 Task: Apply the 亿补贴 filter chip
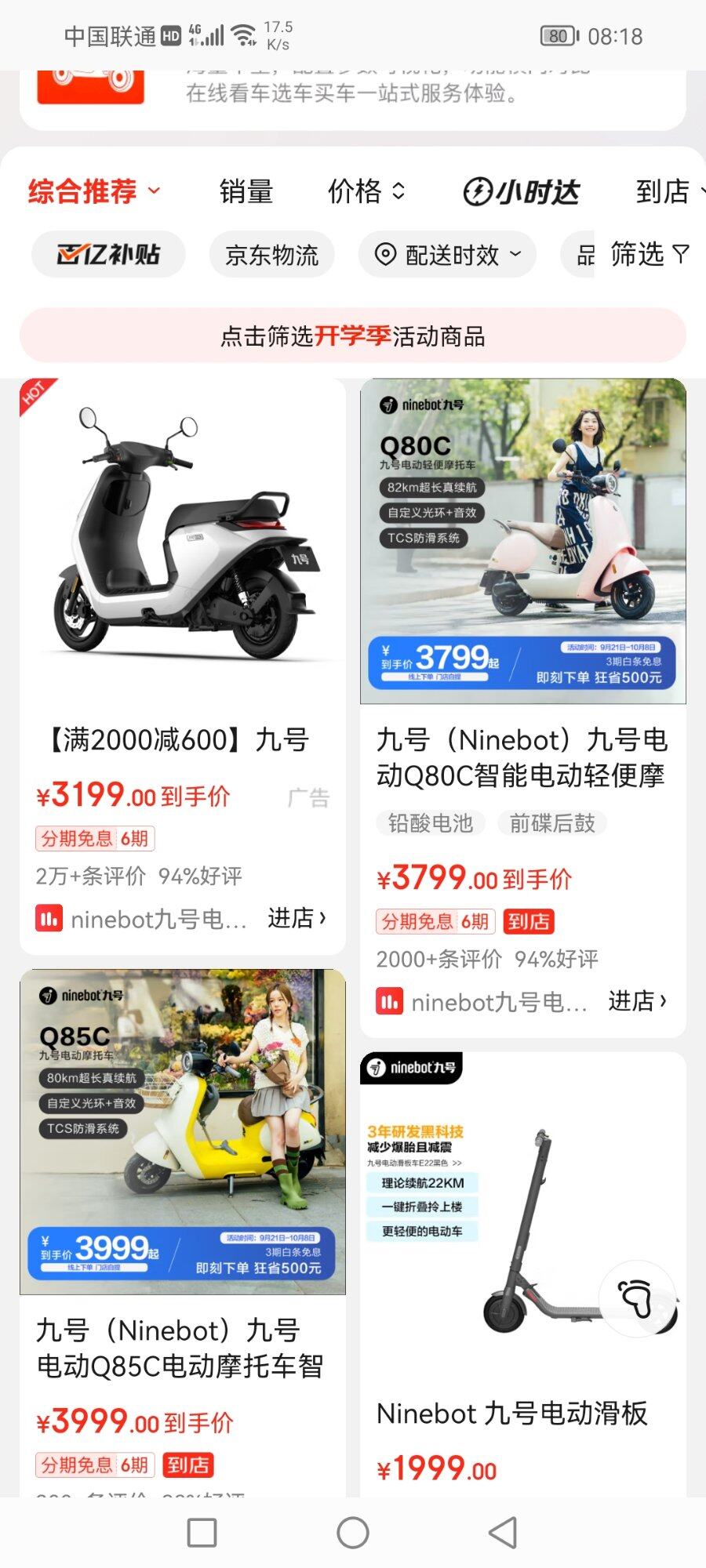(x=108, y=255)
